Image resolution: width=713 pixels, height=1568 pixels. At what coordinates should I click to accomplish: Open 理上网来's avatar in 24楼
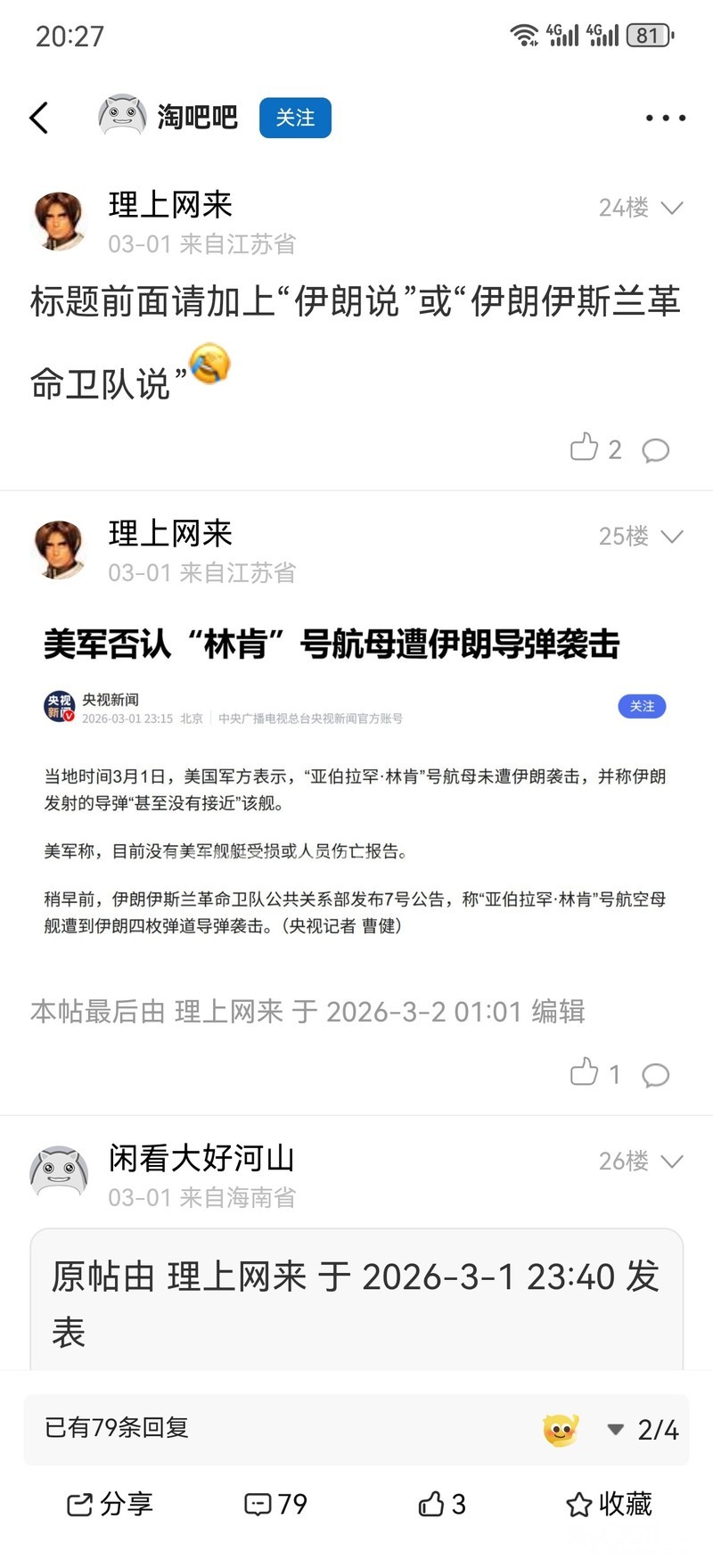[x=60, y=220]
